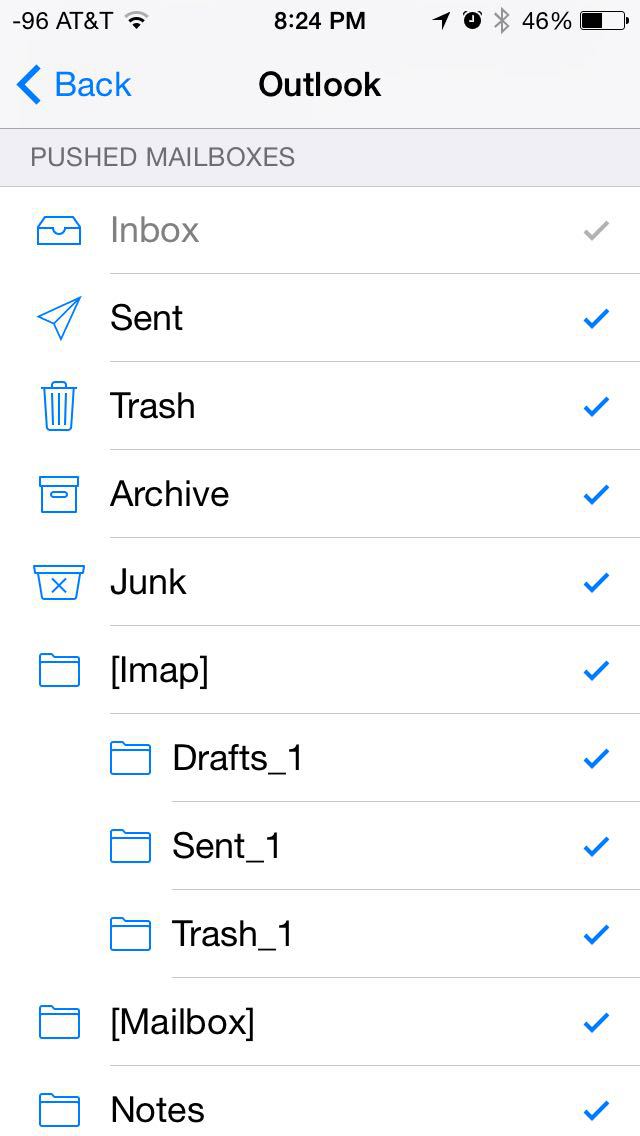Uncheck the [Mailbox] folder

coord(596,1022)
